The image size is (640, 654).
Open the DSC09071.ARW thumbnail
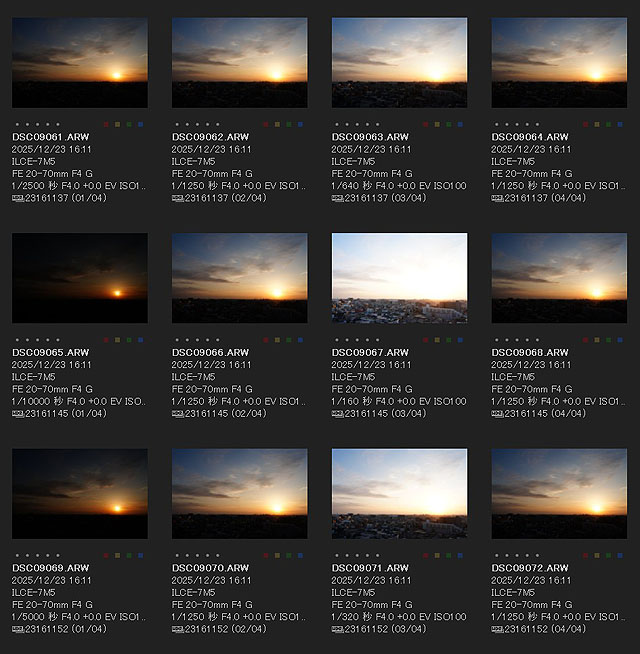[x=399, y=494]
